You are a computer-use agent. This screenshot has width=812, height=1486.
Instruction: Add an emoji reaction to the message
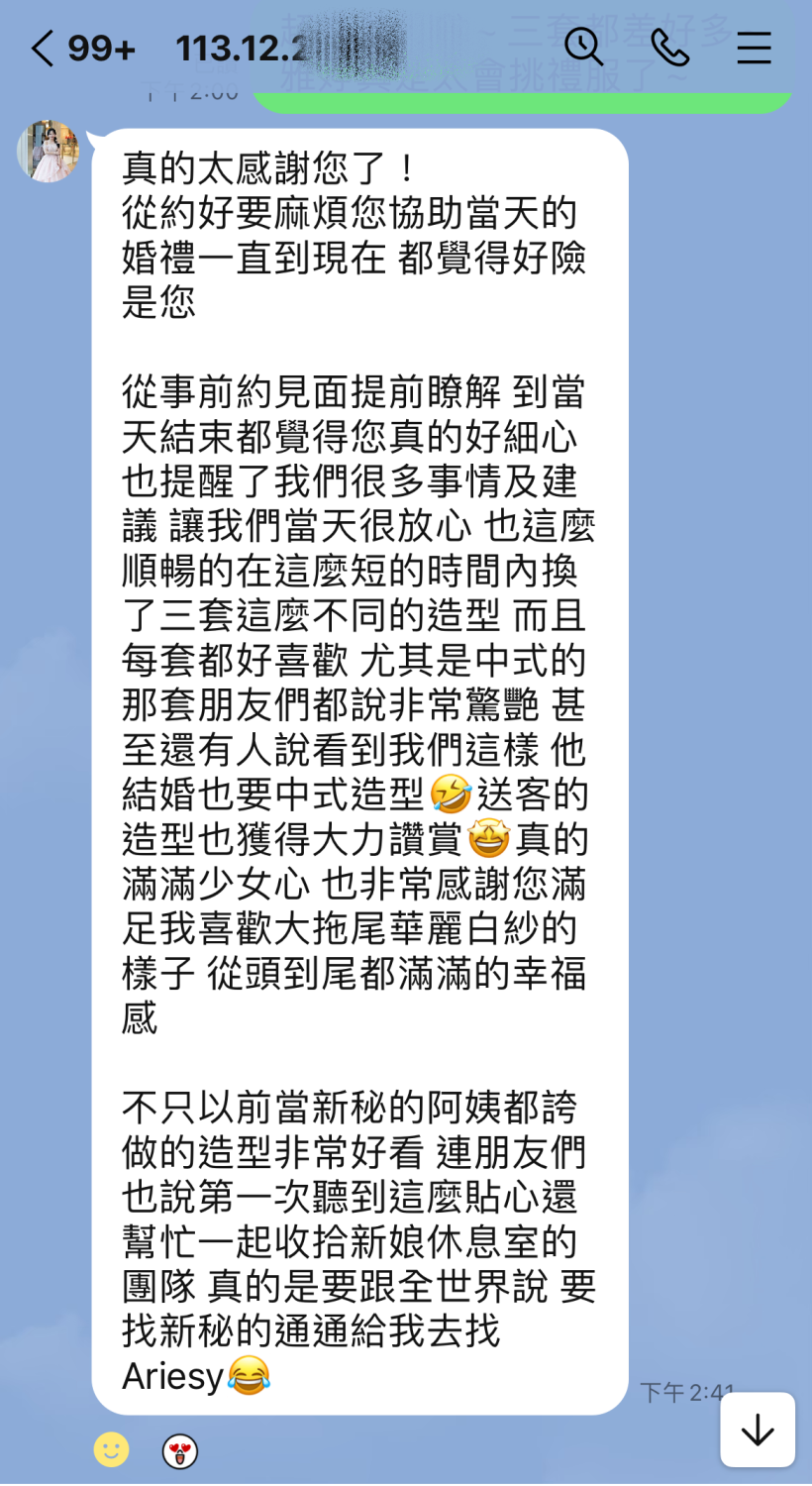coord(111,1449)
